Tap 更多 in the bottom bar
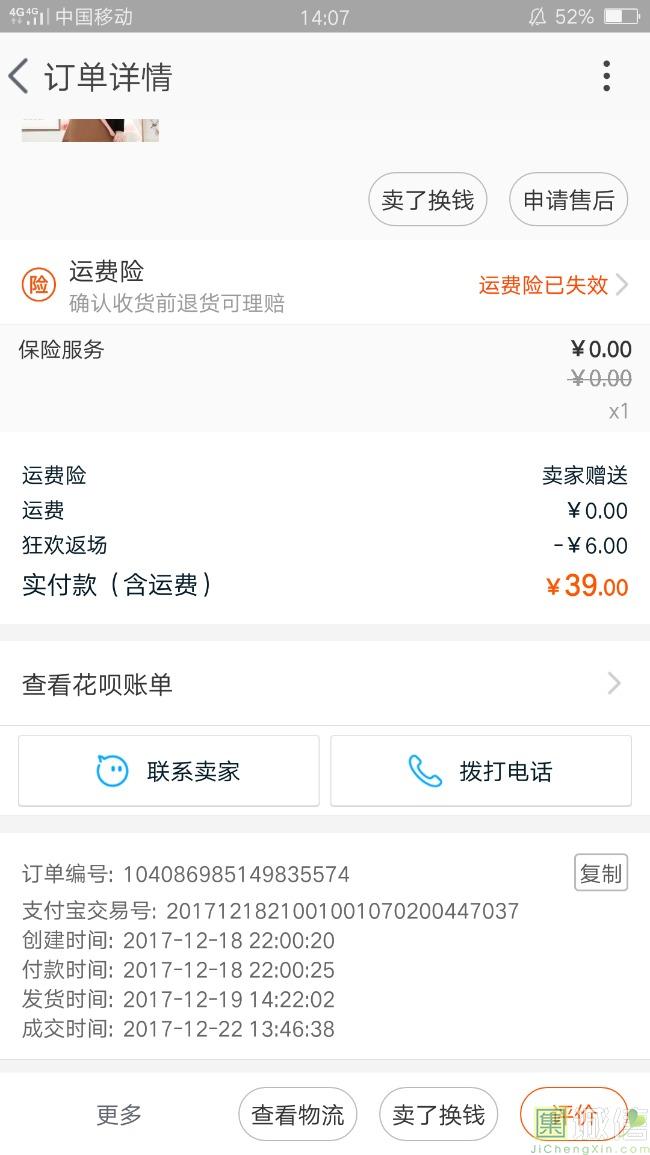Viewport: 650px width, 1155px height. point(119,1114)
